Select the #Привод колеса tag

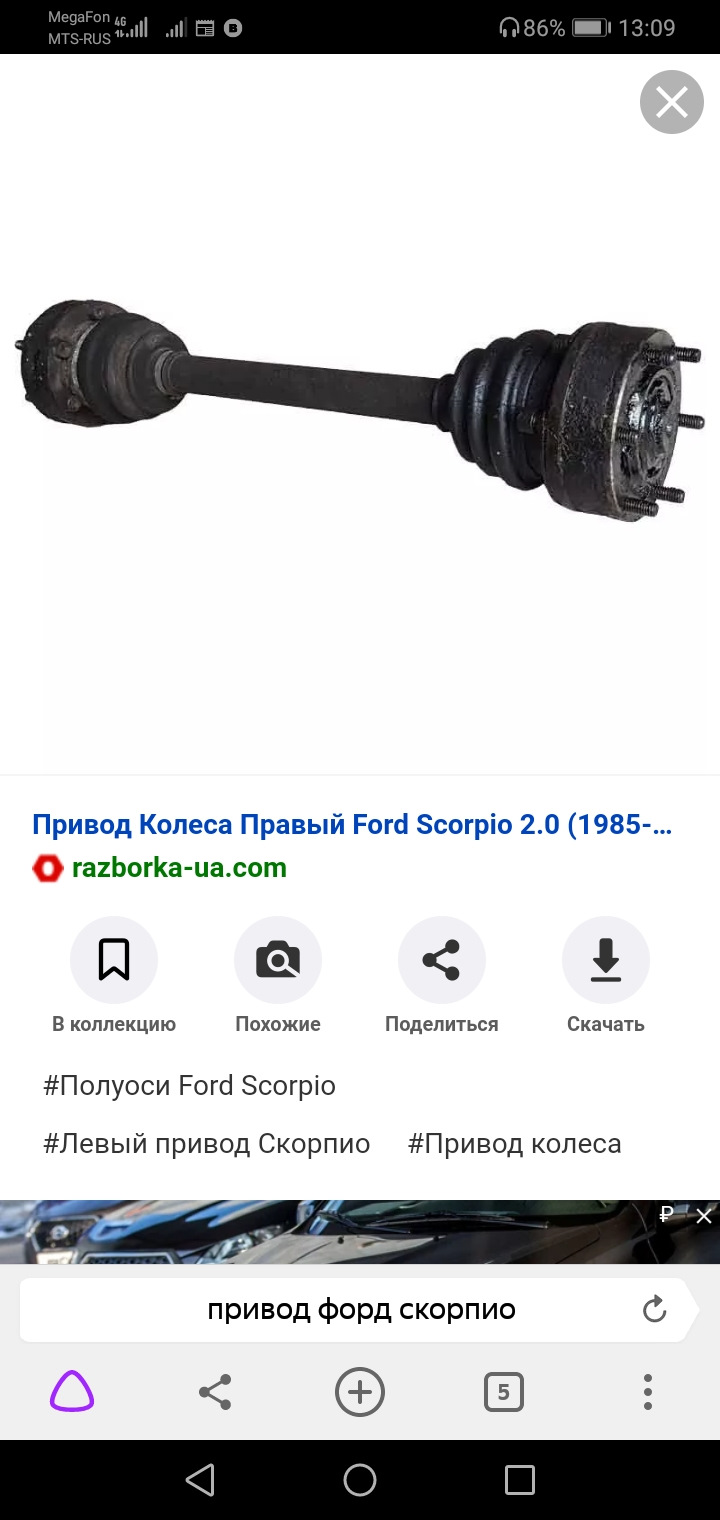(x=514, y=1144)
